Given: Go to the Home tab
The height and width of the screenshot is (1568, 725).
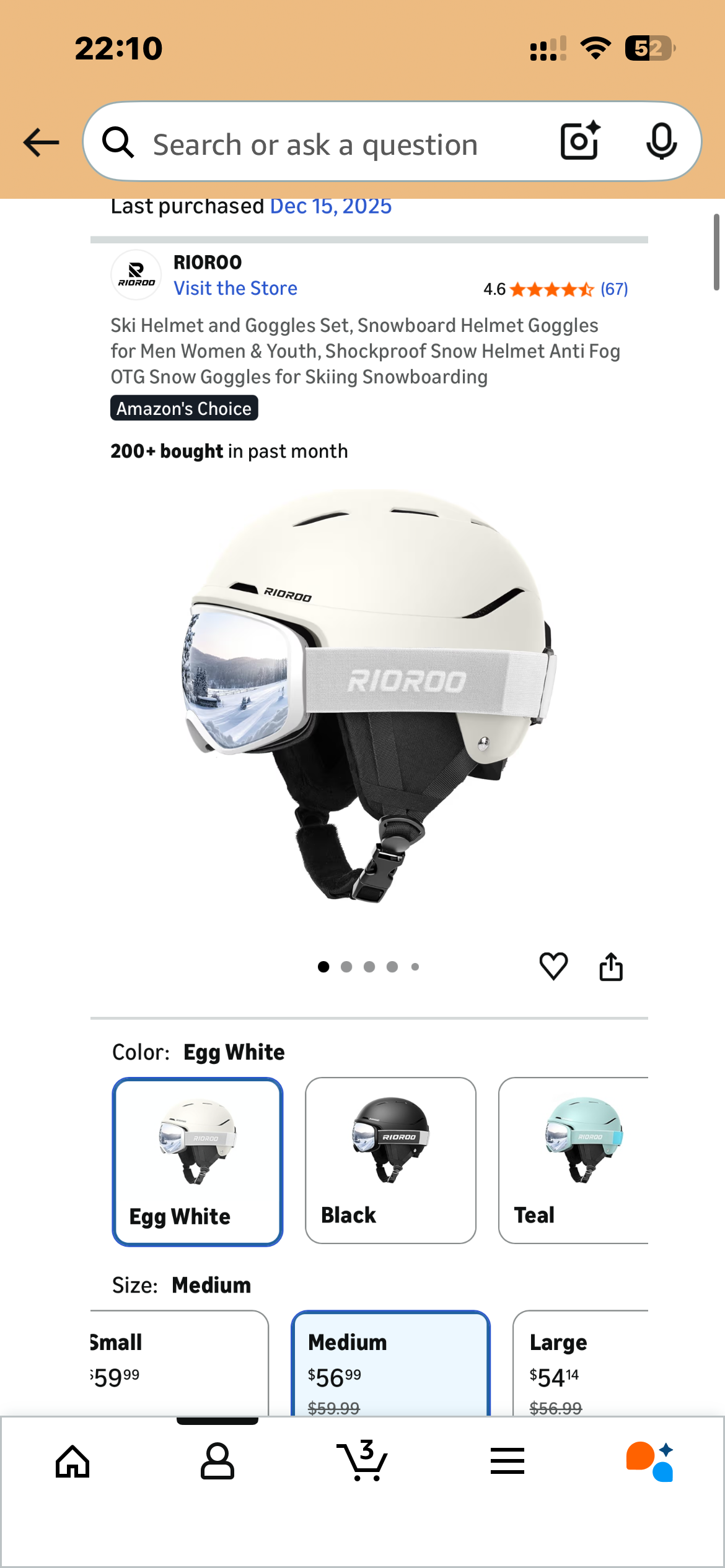Looking at the screenshot, I should pyautogui.click(x=72, y=1461).
